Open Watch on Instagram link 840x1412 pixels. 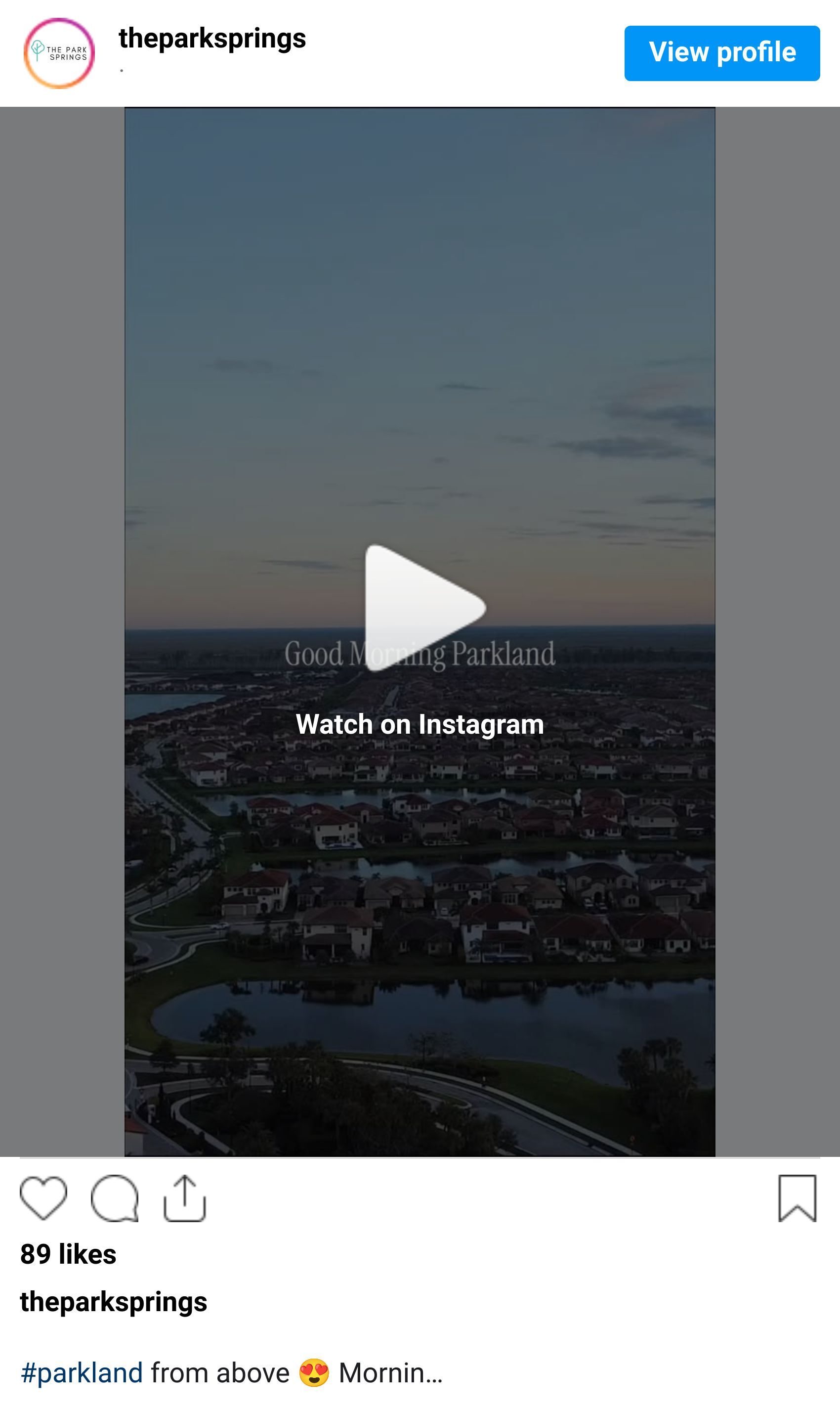pyautogui.click(x=420, y=724)
